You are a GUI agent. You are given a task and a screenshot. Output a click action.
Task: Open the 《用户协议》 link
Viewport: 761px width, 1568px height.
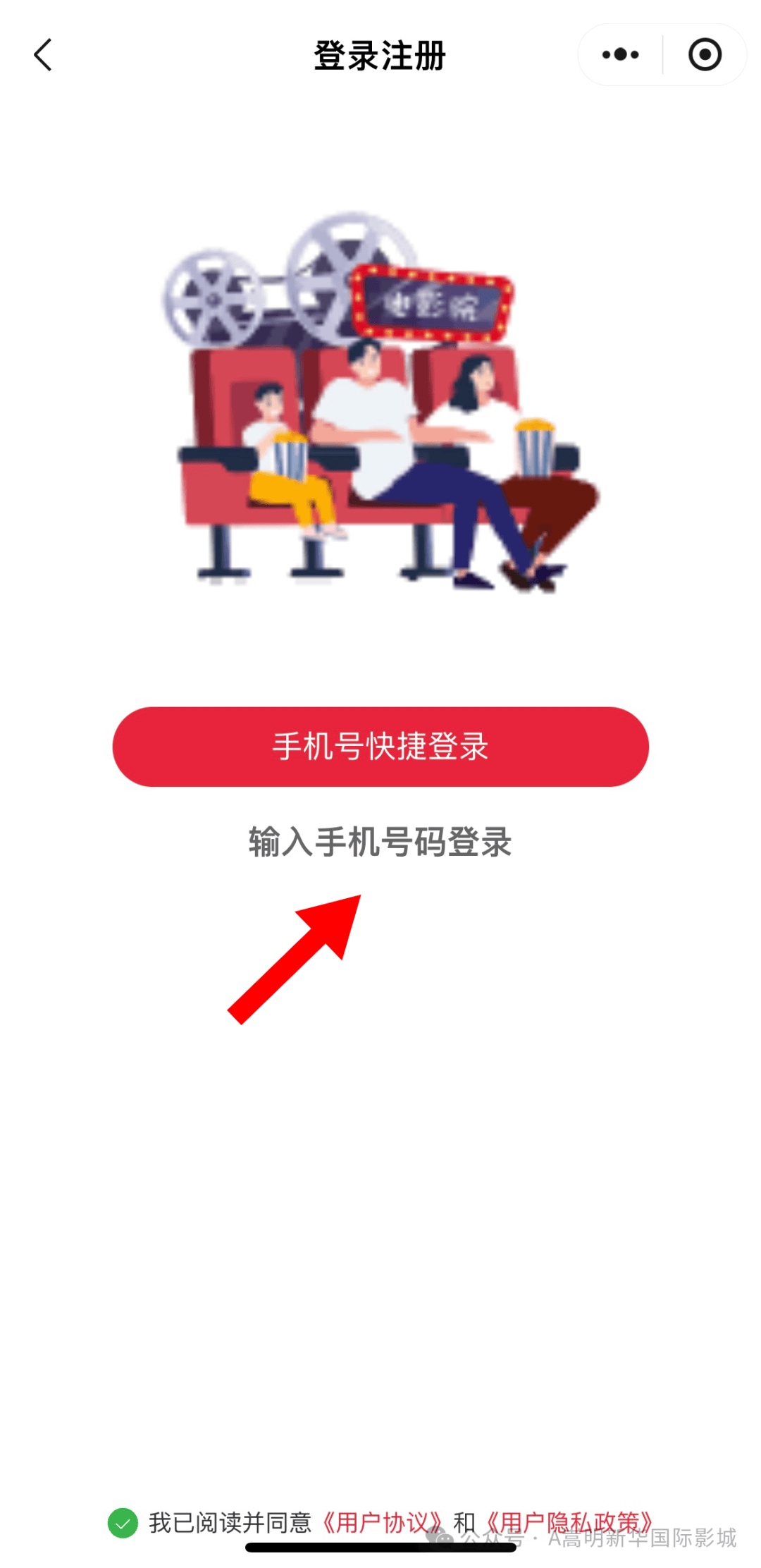(380, 1523)
